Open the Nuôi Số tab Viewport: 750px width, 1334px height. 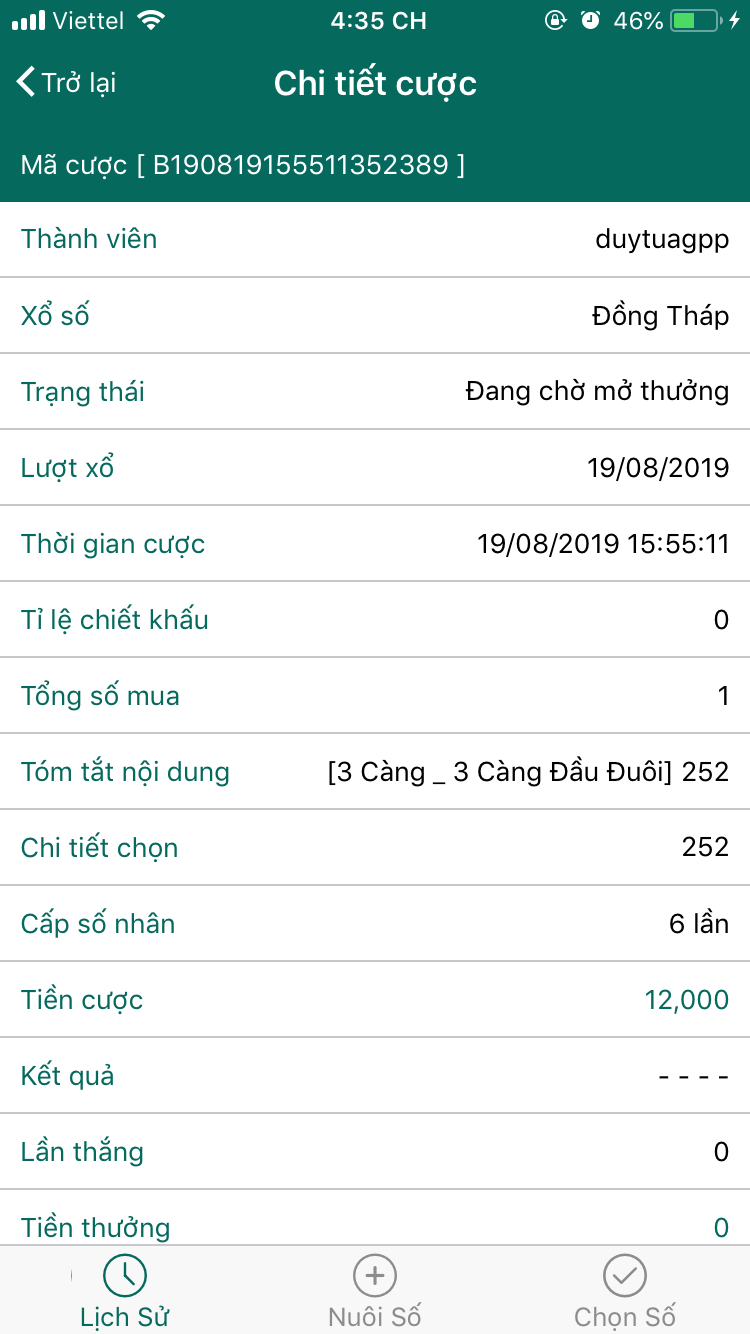pos(375,1290)
